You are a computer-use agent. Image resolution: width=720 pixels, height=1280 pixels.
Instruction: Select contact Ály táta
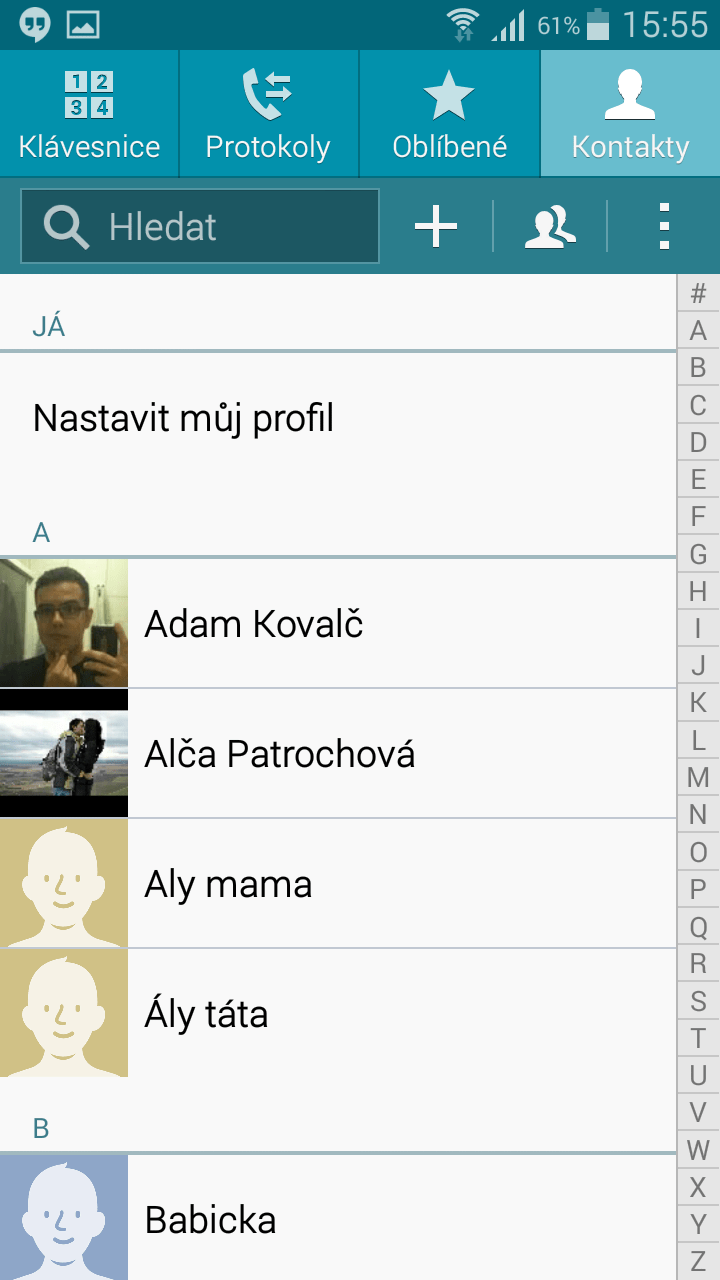(338, 1014)
